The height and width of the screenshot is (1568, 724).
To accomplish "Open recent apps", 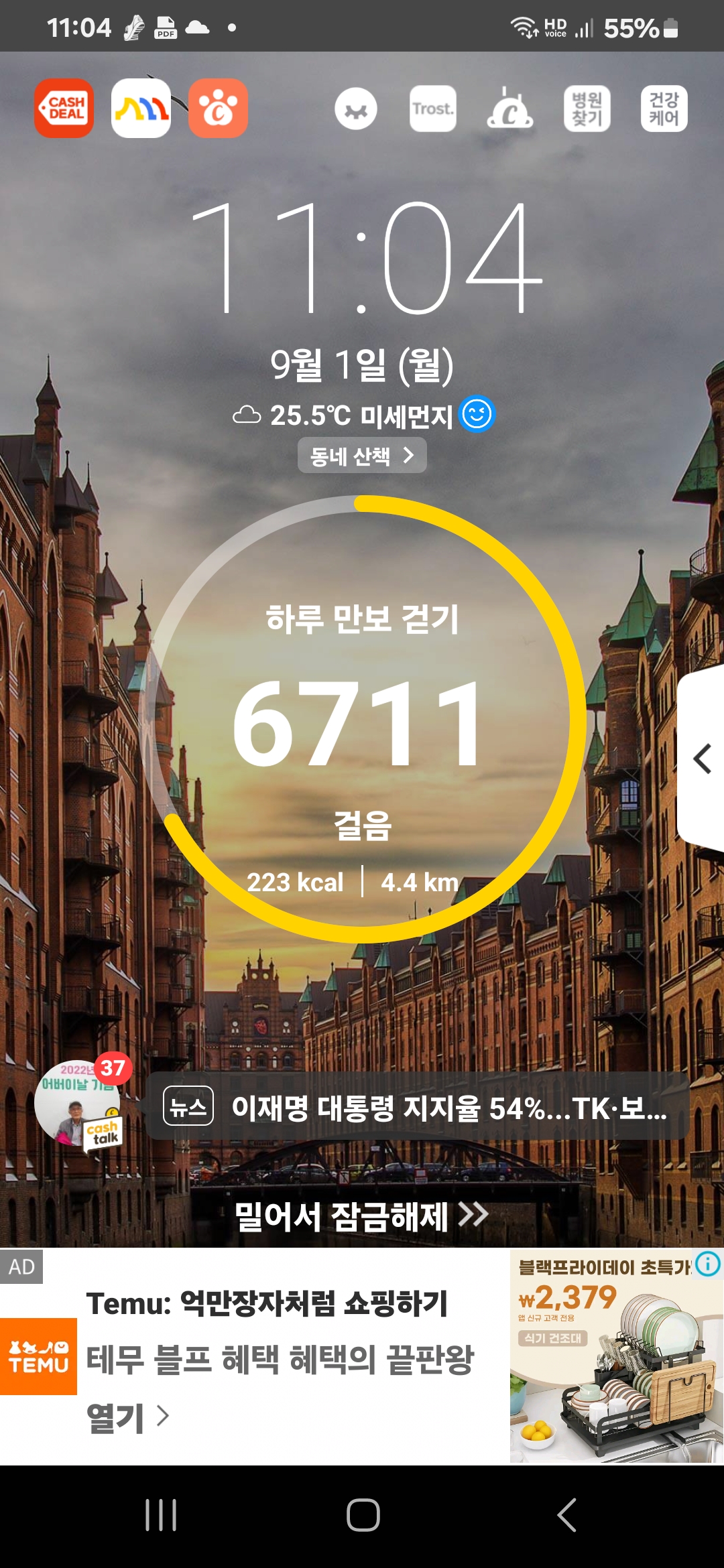I will pos(161,1515).
